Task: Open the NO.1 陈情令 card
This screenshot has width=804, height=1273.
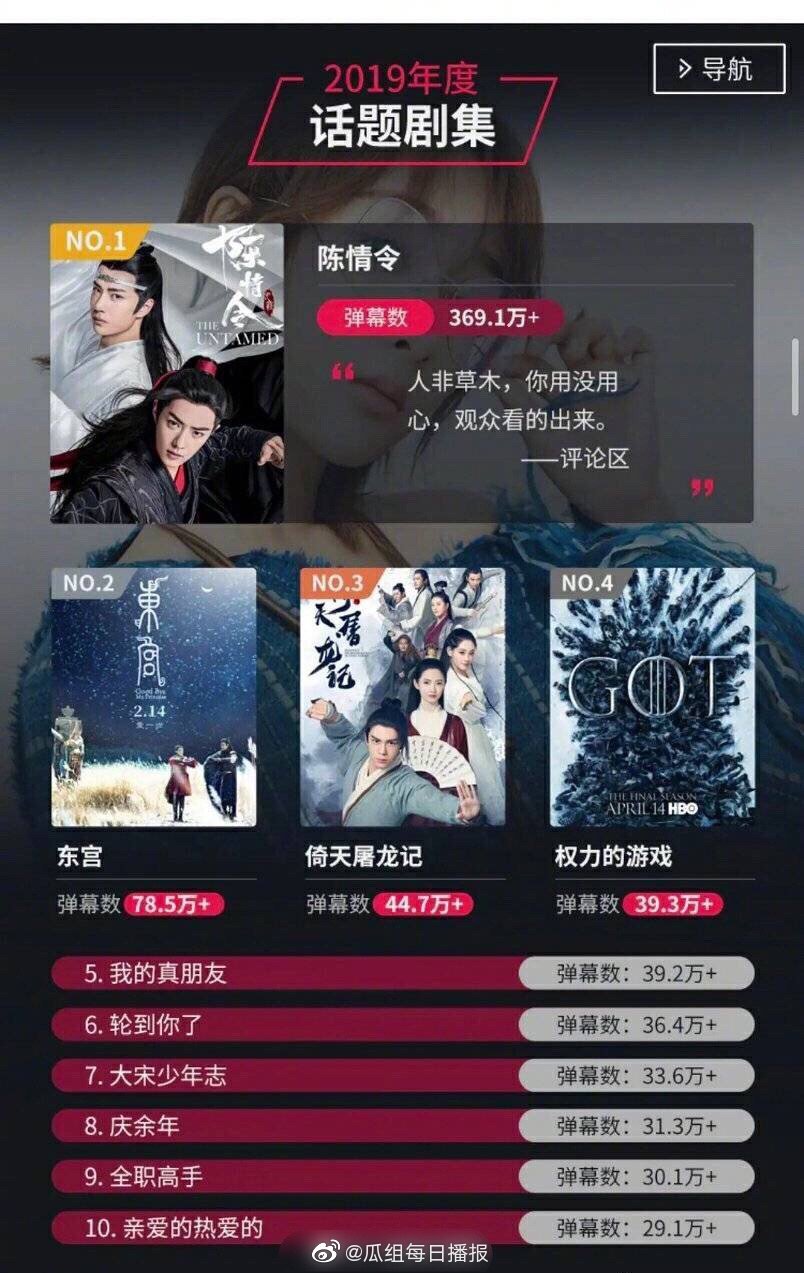Action: [x=401, y=372]
